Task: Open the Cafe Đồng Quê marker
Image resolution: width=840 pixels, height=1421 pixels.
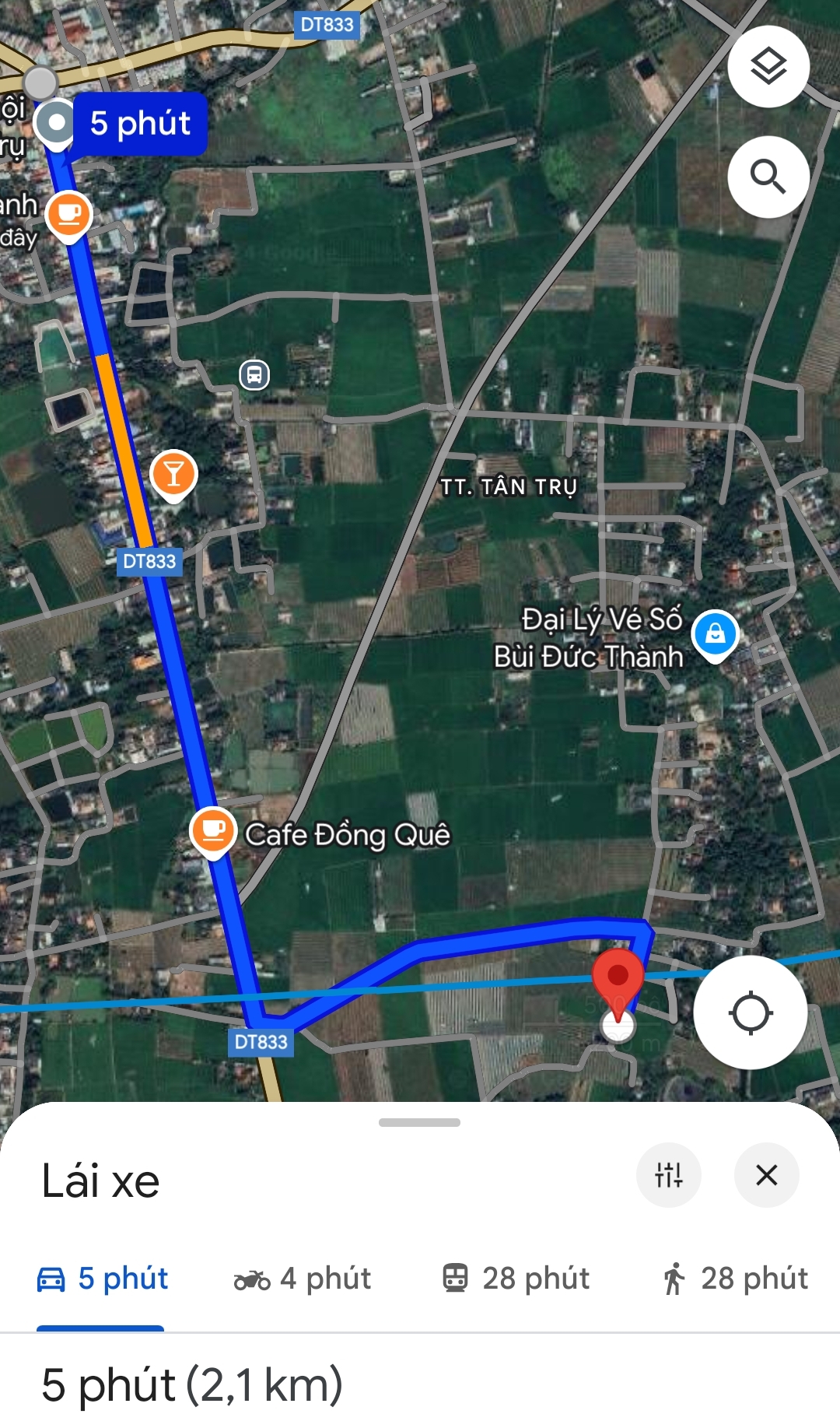Action: tap(213, 832)
